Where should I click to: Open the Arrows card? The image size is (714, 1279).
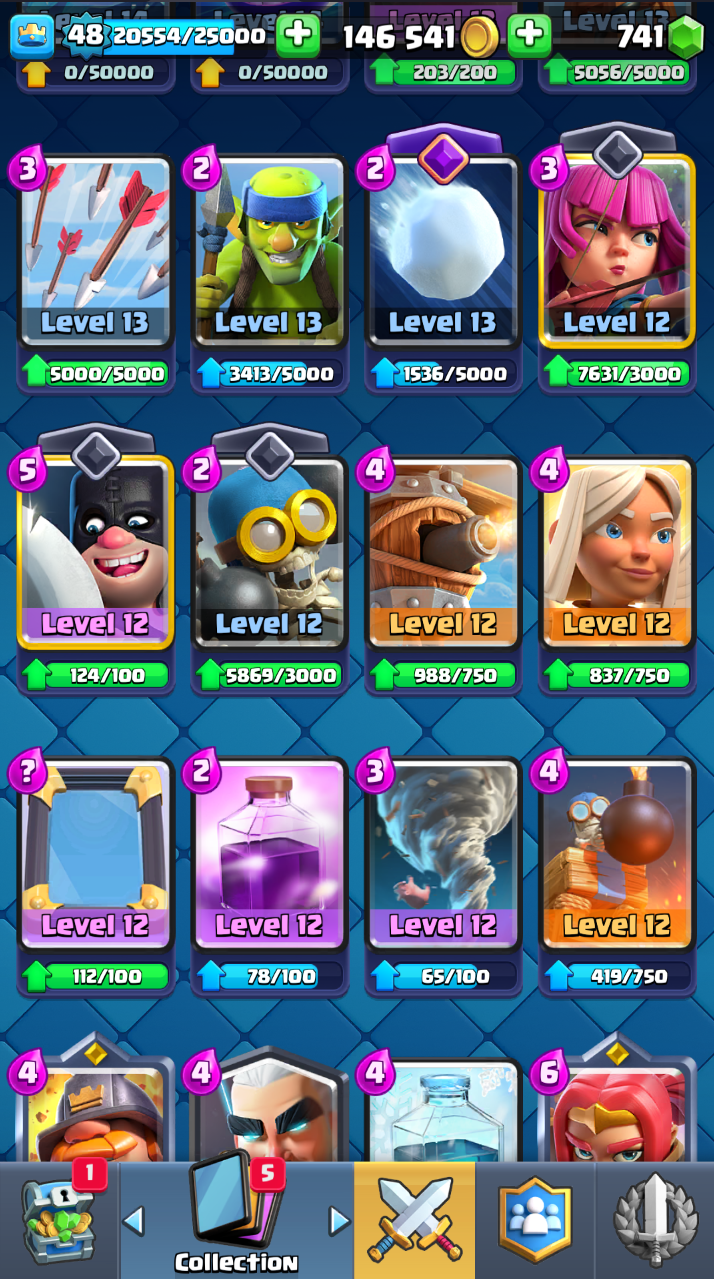[96, 250]
